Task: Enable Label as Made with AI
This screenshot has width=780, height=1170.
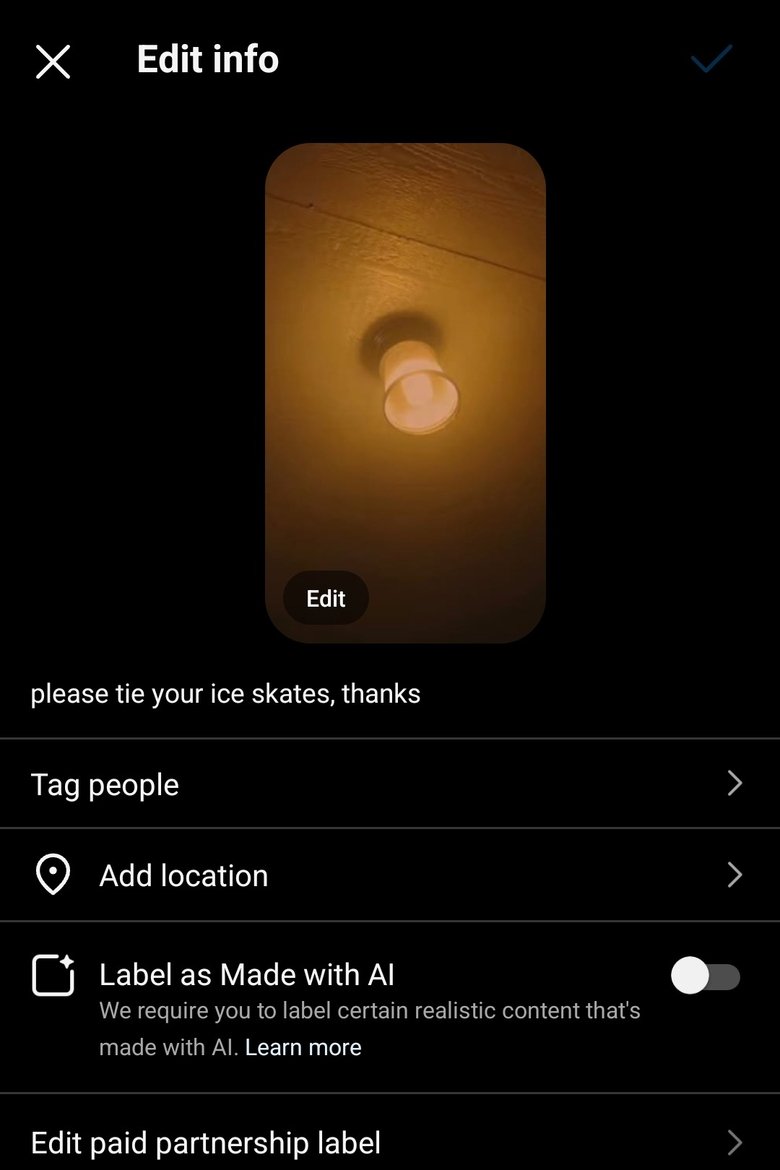Action: click(x=706, y=976)
